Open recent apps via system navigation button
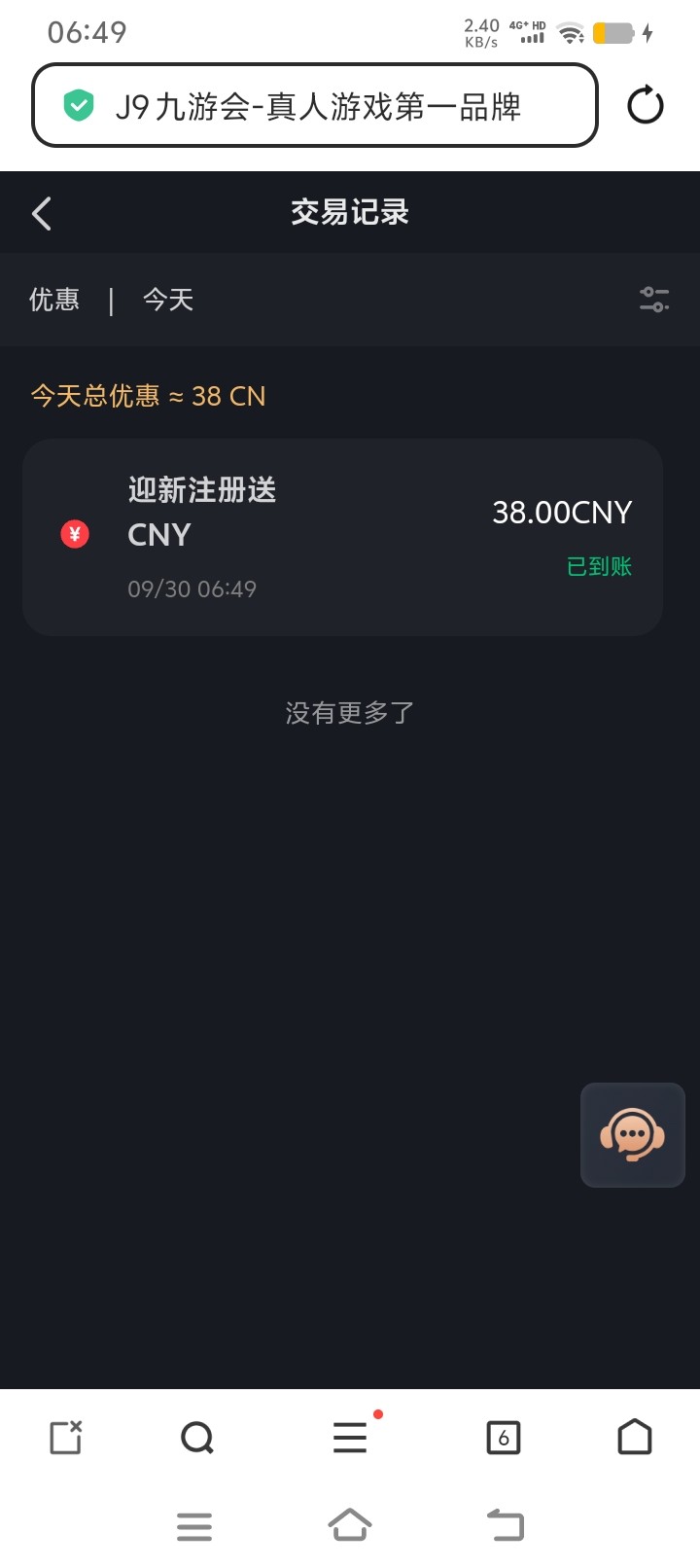700x1568 pixels. pyautogui.click(x=194, y=1525)
